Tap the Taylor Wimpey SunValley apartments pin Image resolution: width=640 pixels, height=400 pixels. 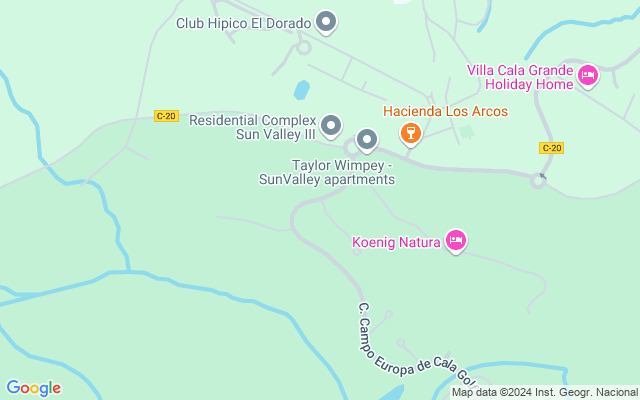point(367,140)
